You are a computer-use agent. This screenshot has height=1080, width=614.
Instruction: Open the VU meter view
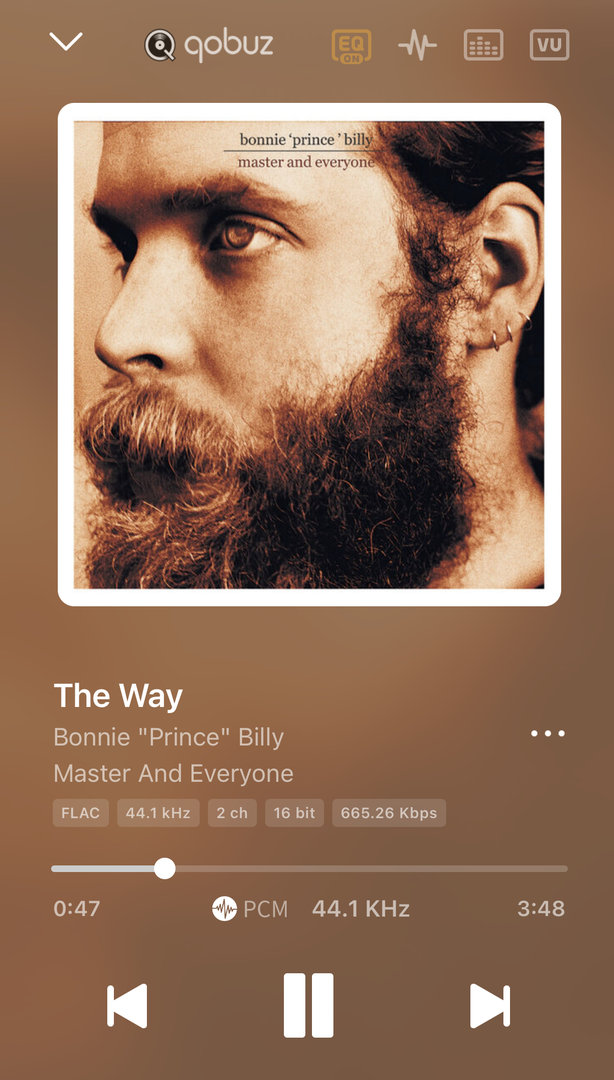click(549, 45)
